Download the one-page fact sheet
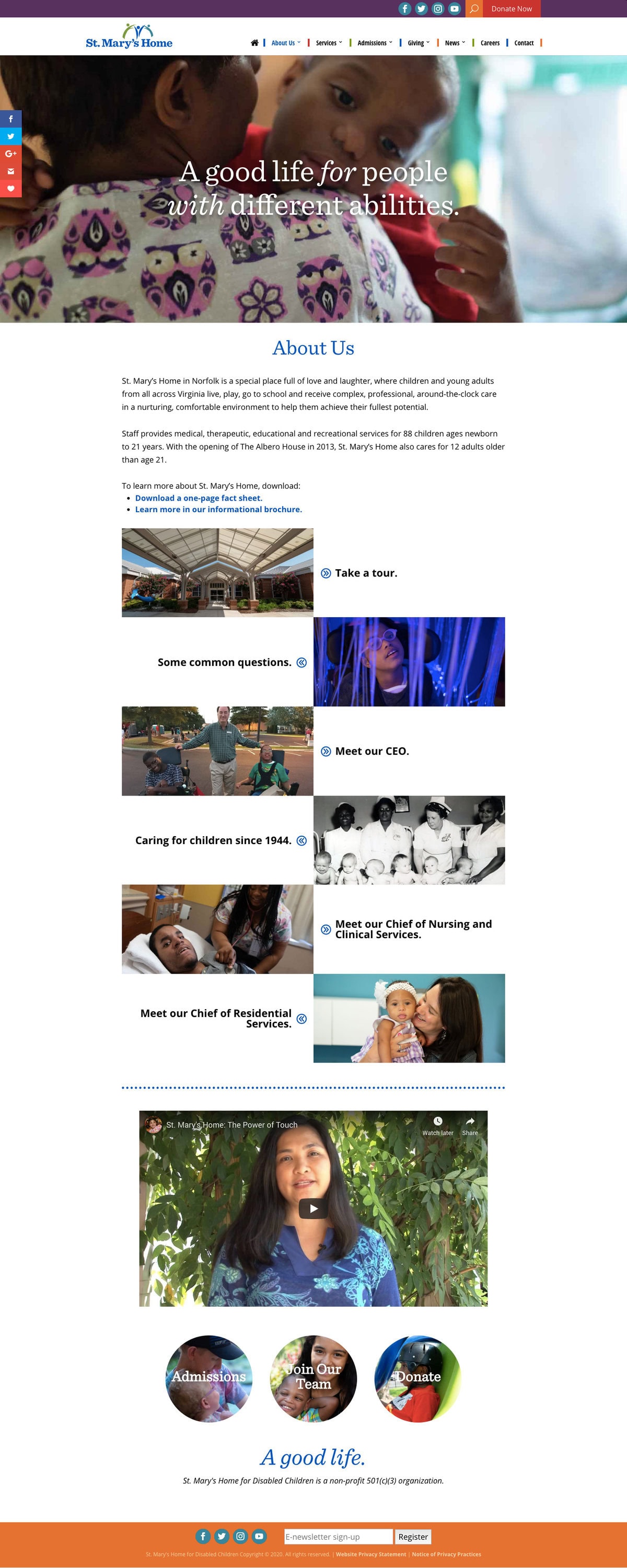The width and height of the screenshot is (627, 1568). click(199, 498)
